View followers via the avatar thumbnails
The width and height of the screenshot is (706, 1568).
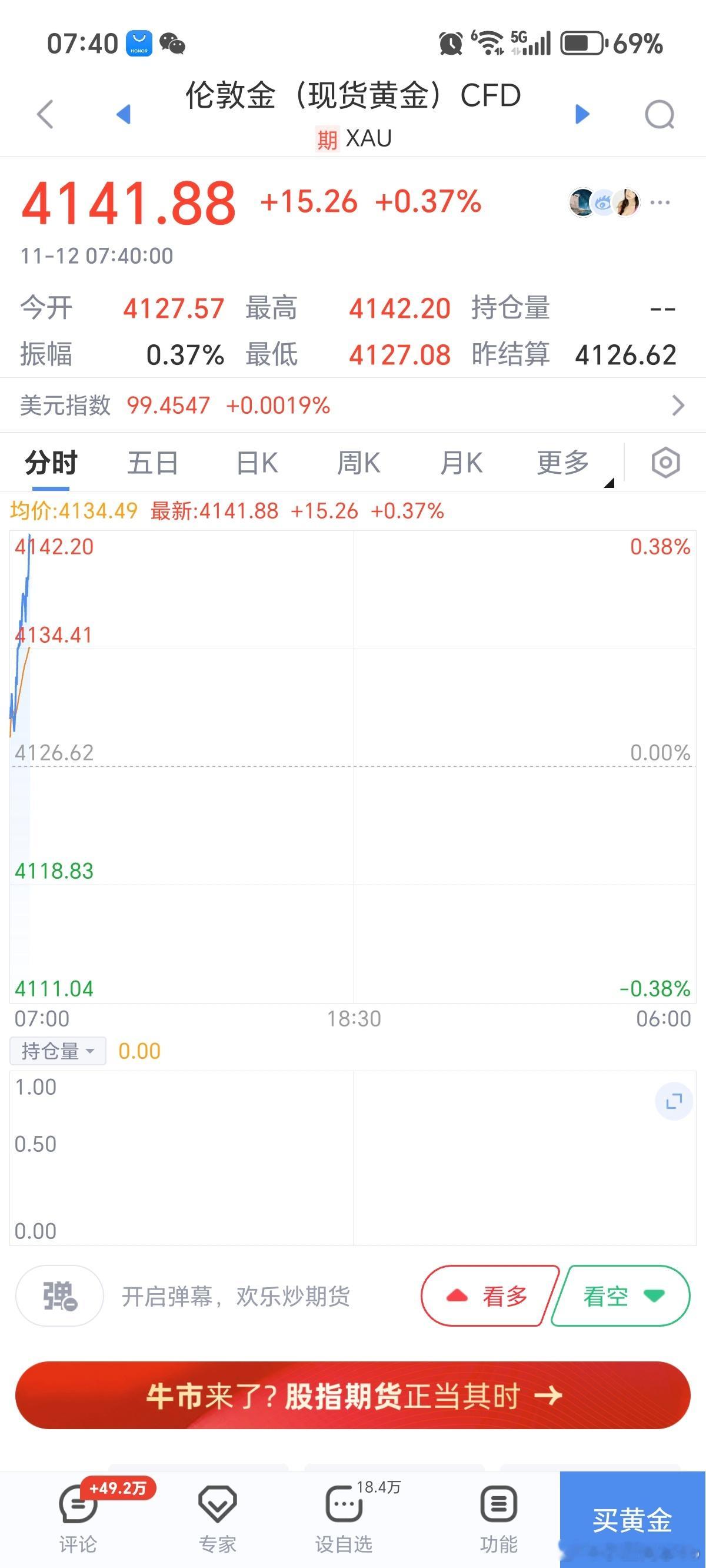601,202
